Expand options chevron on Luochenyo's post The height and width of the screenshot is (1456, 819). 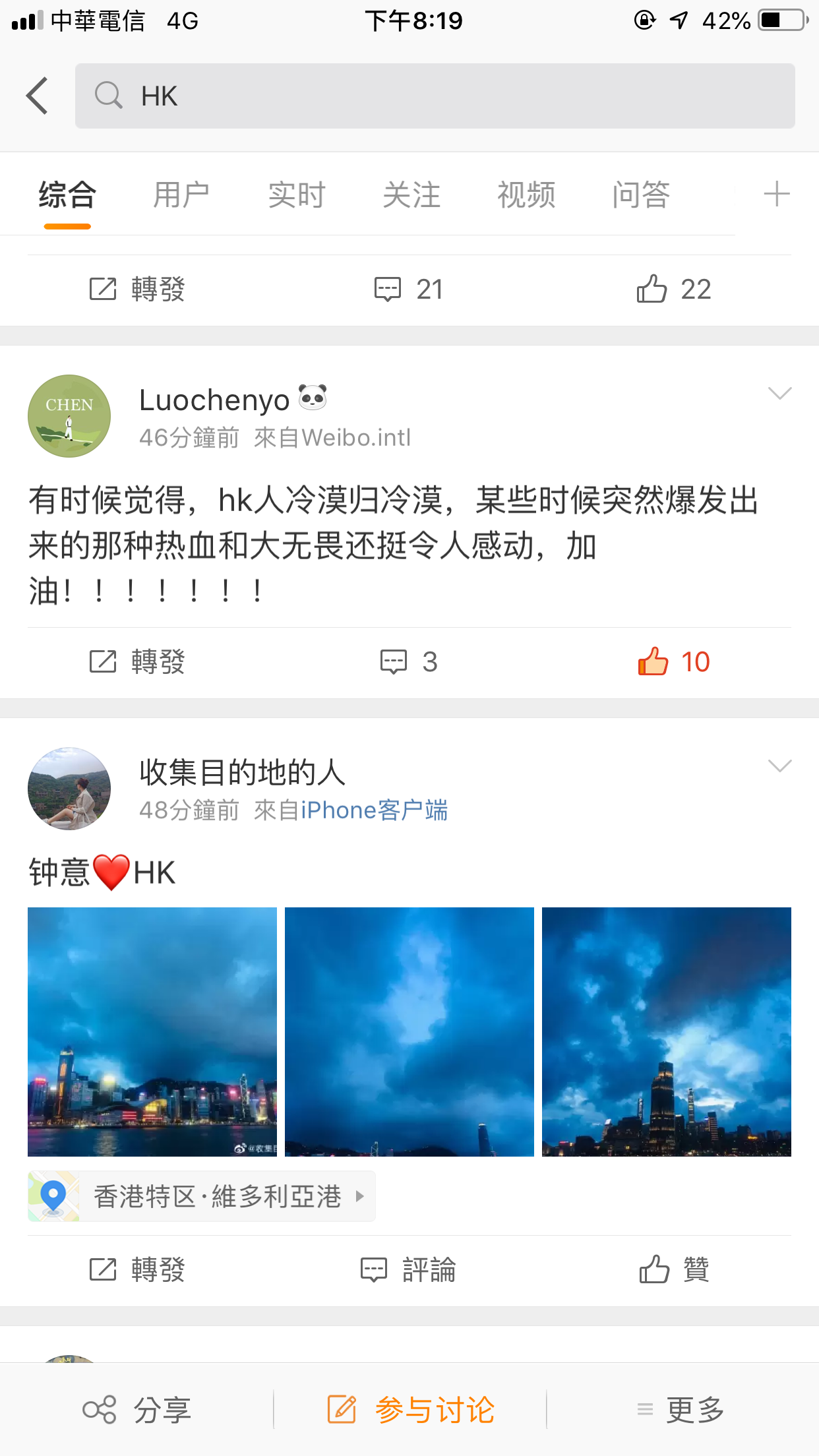tap(779, 393)
